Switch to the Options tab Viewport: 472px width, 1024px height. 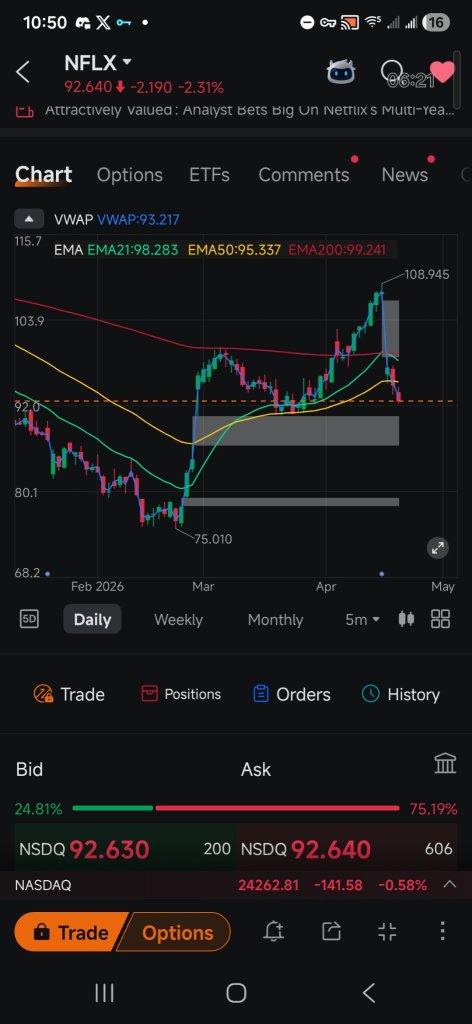130,175
